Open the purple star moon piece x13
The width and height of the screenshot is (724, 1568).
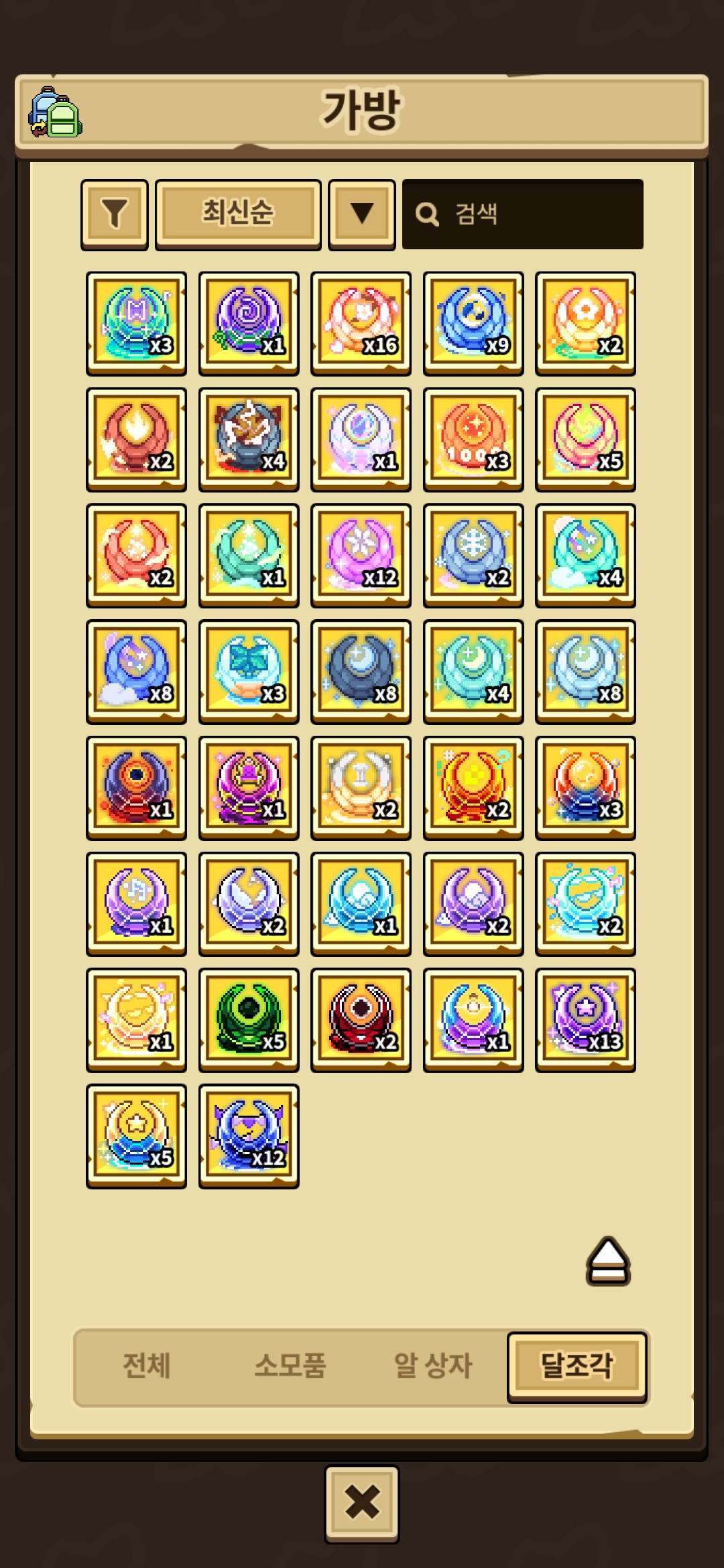(x=585, y=1019)
